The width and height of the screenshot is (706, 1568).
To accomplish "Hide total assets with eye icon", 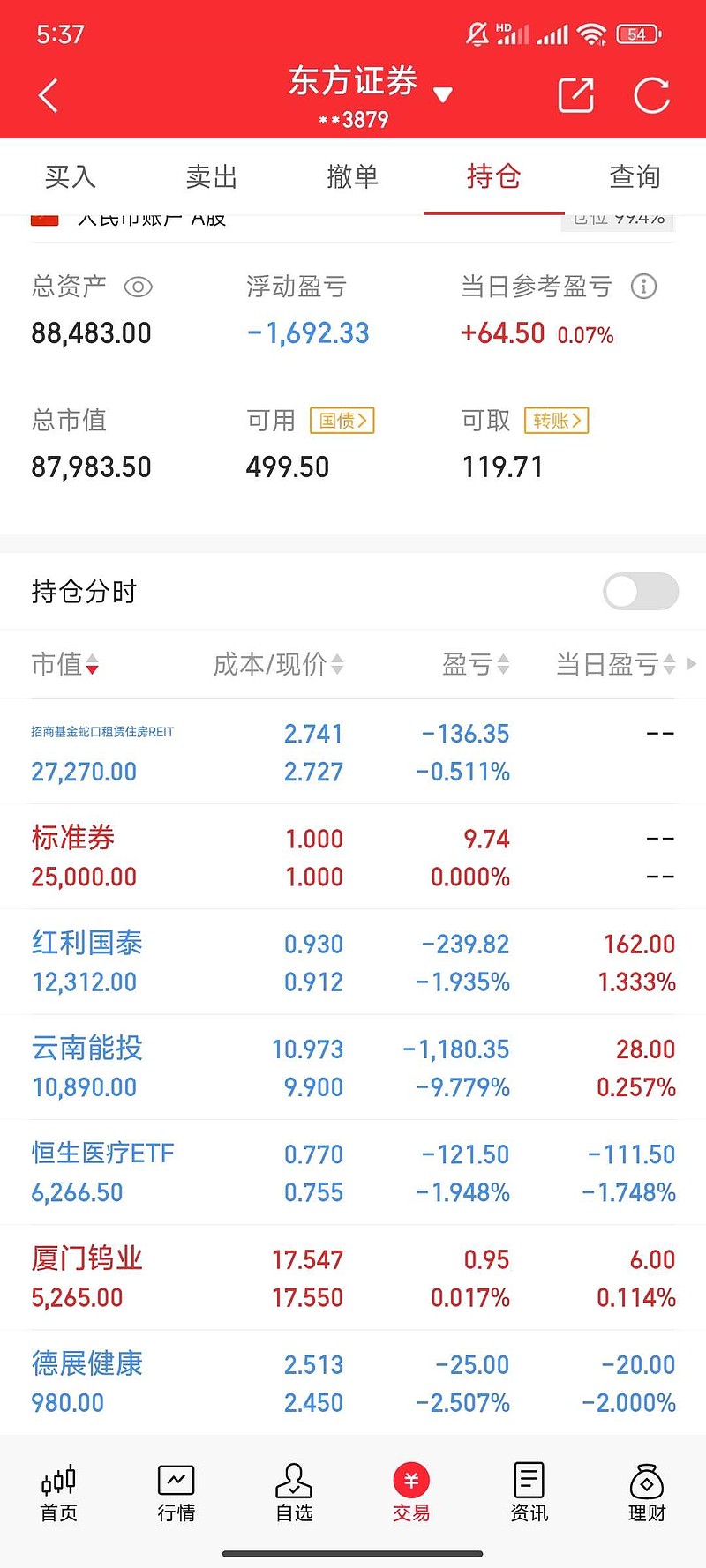I will [x=139, y=287].
